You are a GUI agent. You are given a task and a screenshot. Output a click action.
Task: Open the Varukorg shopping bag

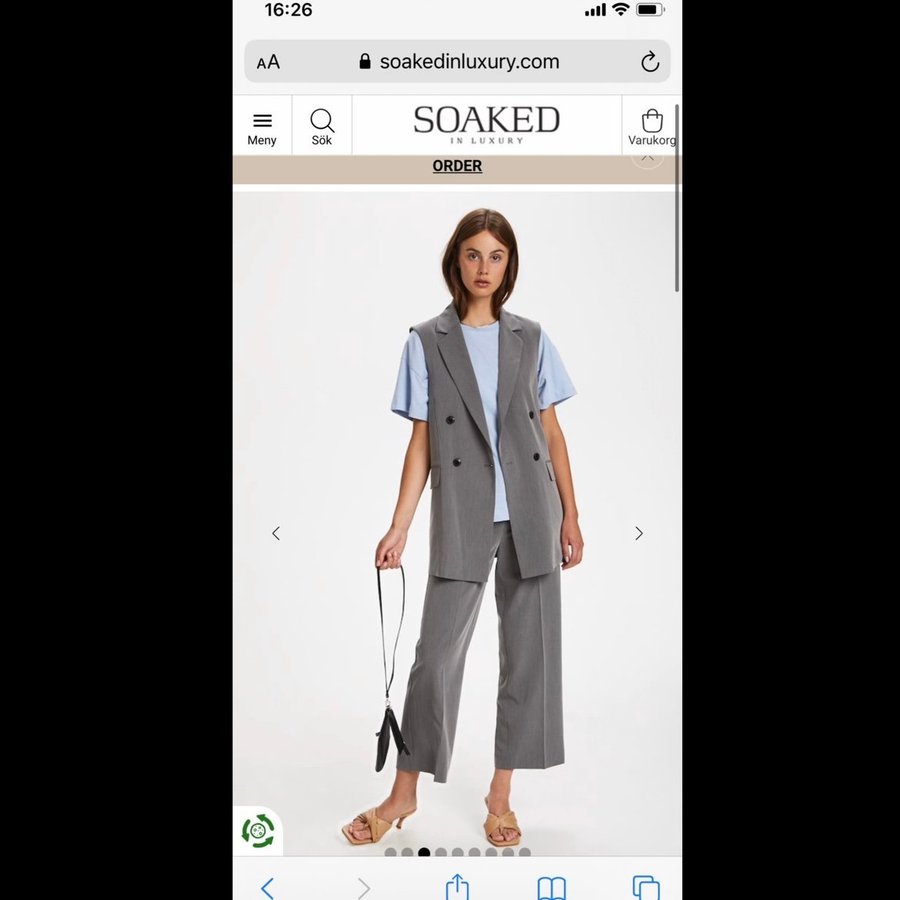tap(652, 126)
